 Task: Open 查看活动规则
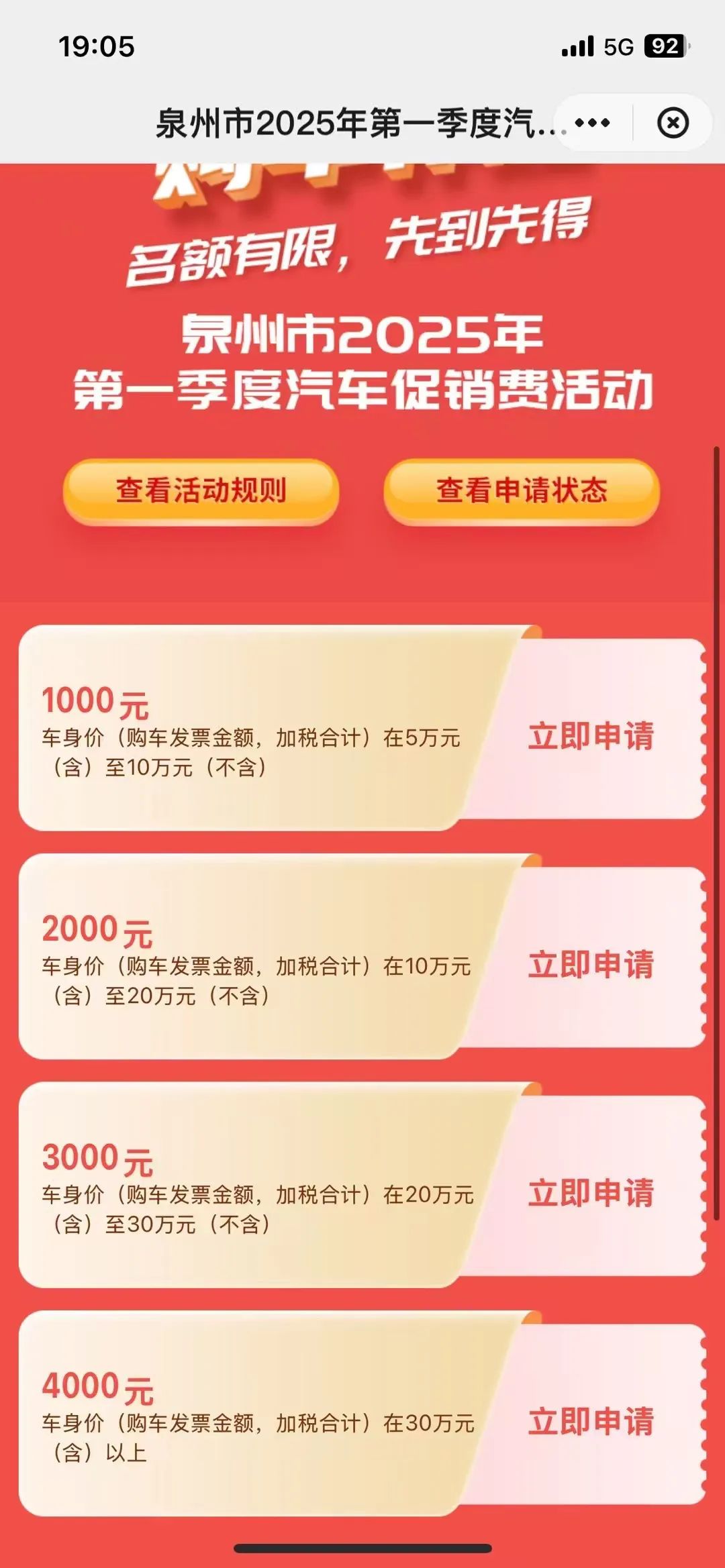(x=201, y=490)
